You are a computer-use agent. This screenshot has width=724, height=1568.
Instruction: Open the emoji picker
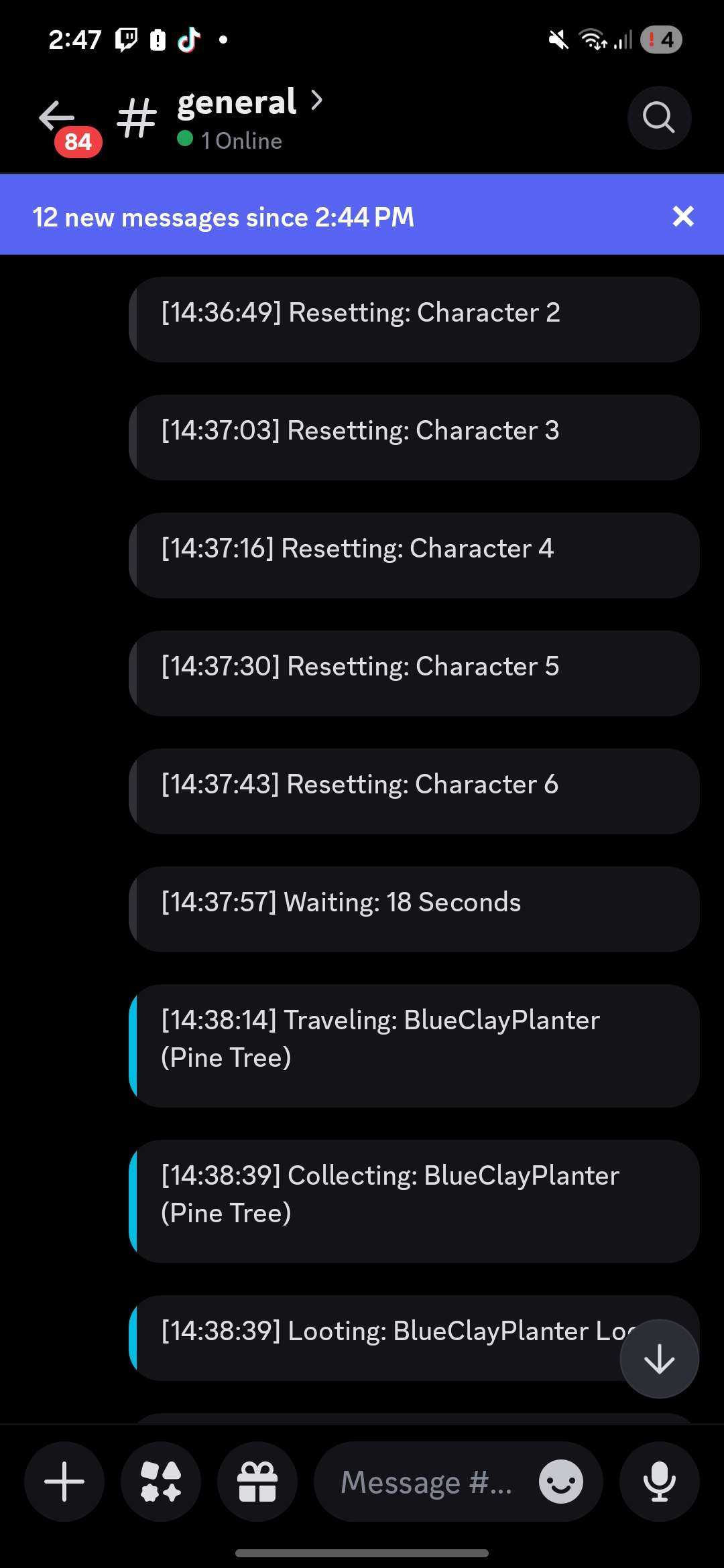tap(560, 1482)
